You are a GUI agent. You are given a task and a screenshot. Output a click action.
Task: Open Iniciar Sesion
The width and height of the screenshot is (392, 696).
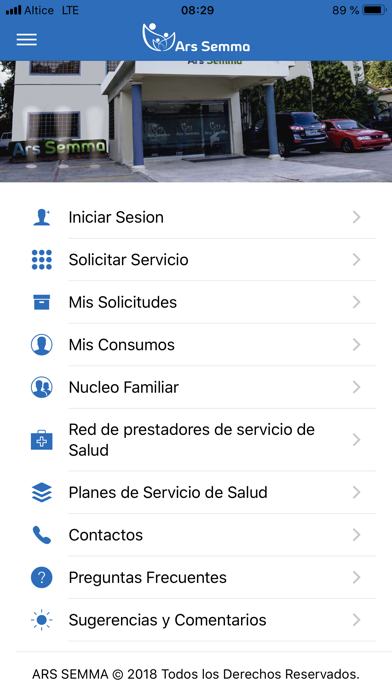click(196, 217)
